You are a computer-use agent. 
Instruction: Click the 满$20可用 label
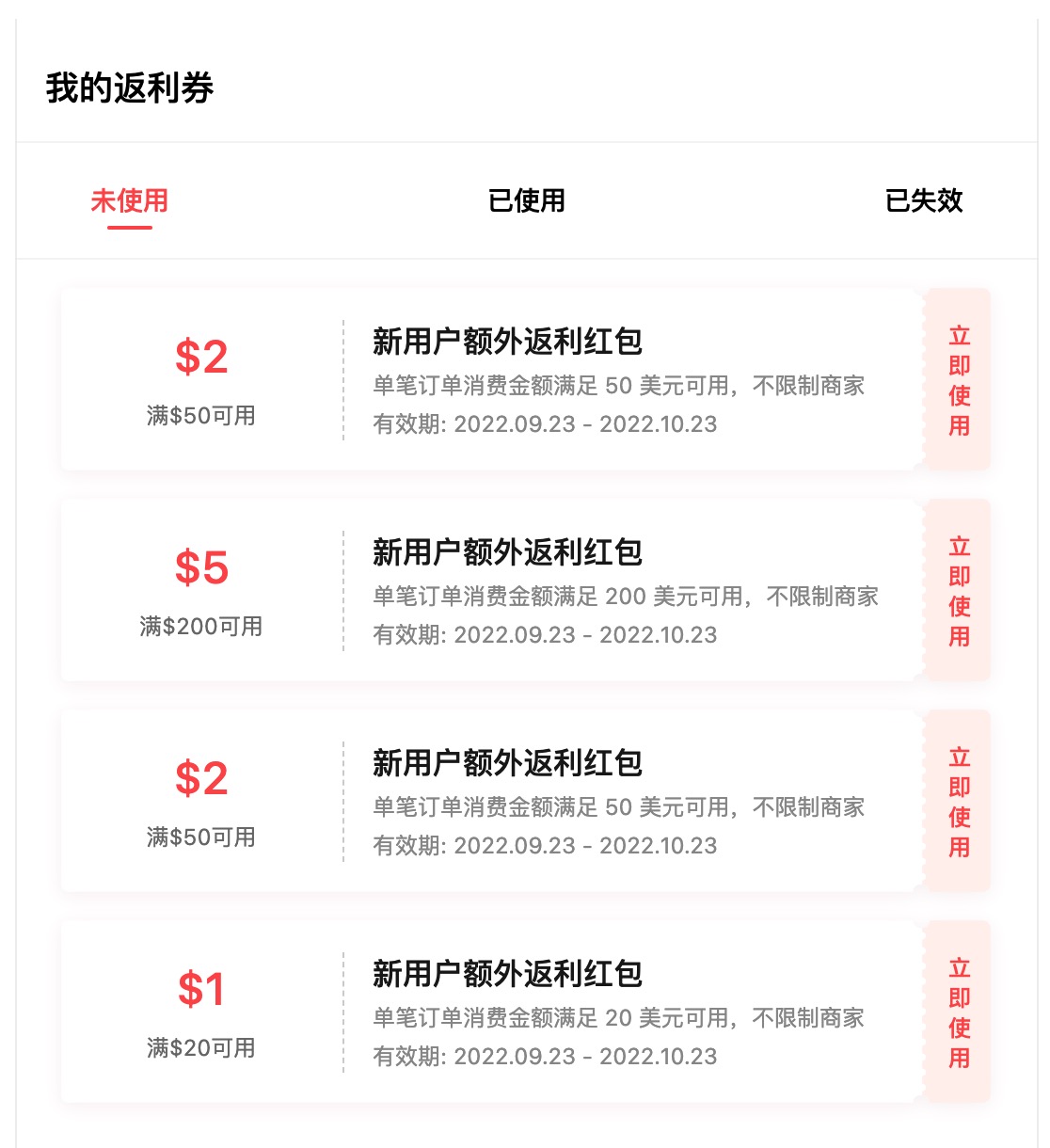point(199,1046)
